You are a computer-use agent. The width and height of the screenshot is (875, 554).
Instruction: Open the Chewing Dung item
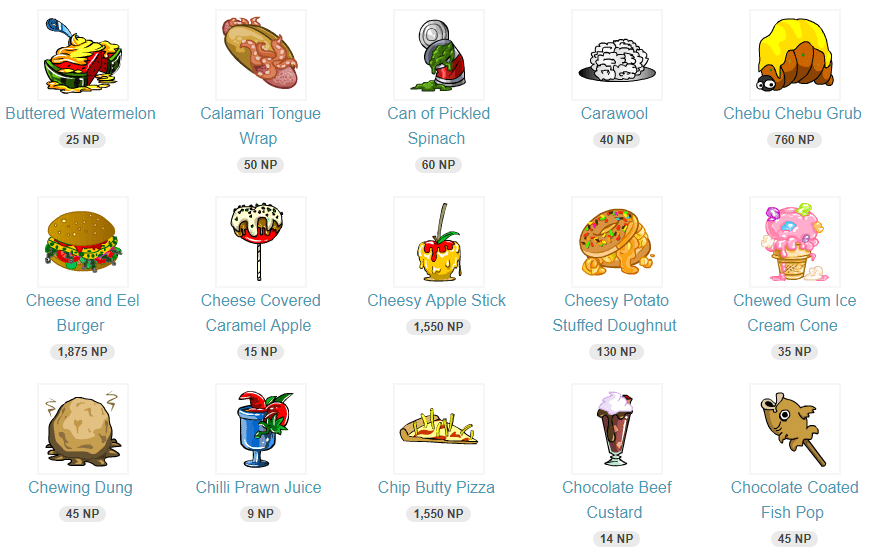point(82,429)
